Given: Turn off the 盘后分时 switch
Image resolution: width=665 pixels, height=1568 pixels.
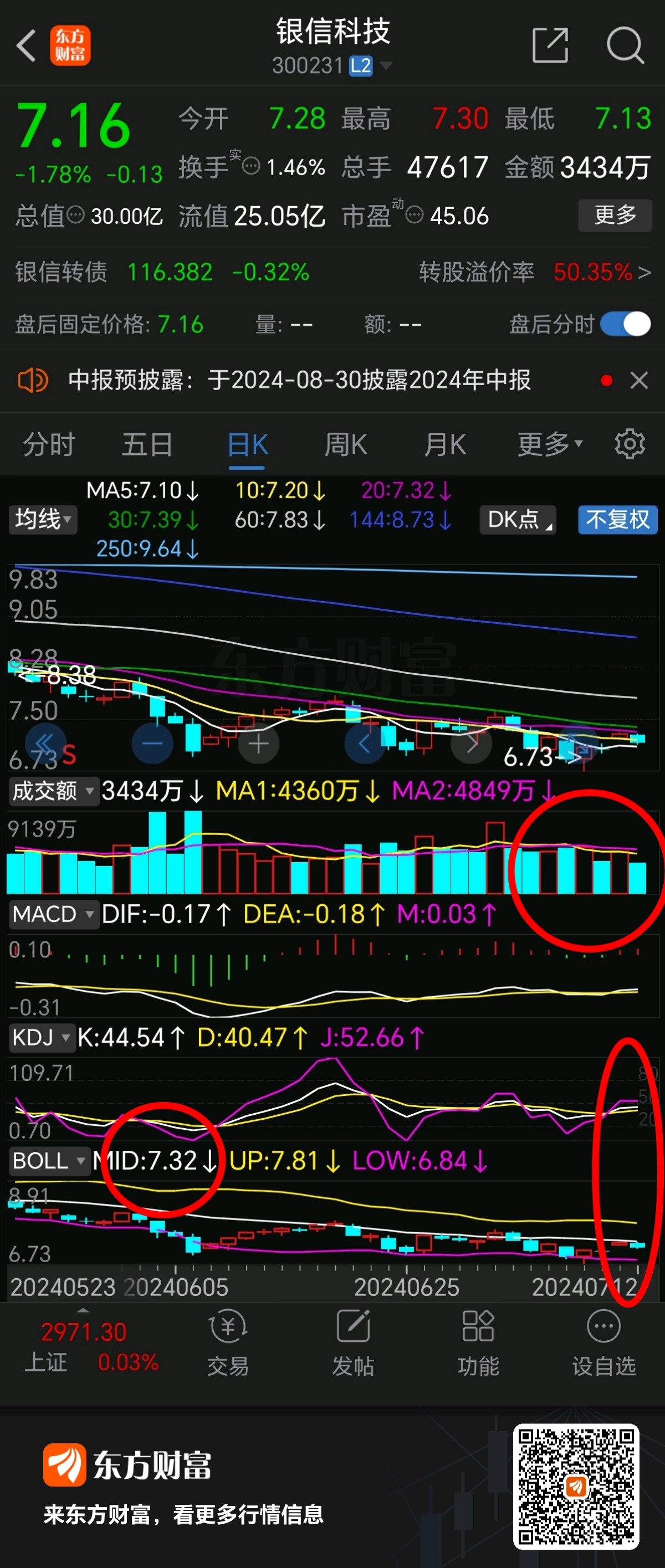Looking at the screenshot, I should tap(625, 324).
